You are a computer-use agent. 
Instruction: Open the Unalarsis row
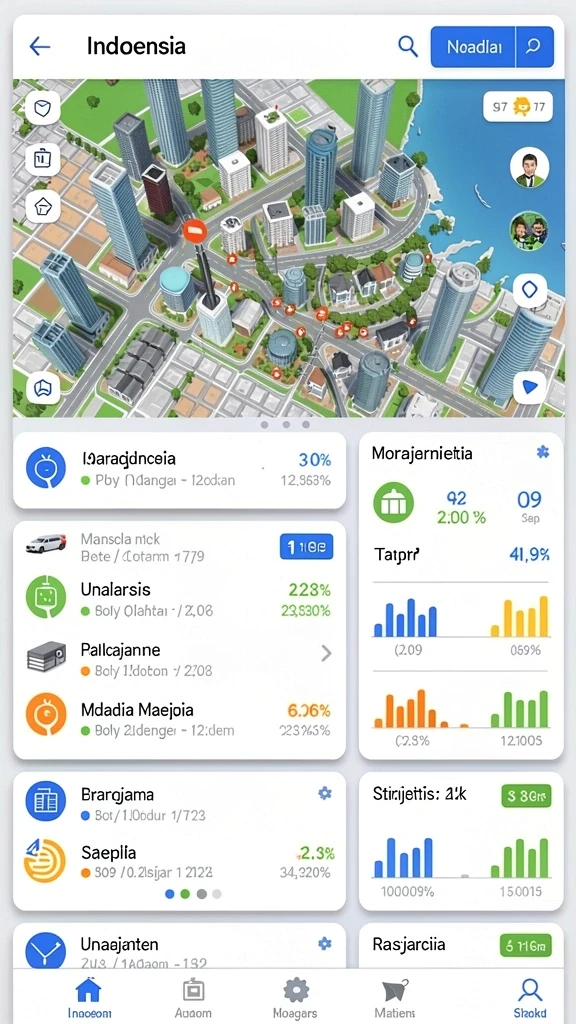pyautogui.click(x=179, y=600)
